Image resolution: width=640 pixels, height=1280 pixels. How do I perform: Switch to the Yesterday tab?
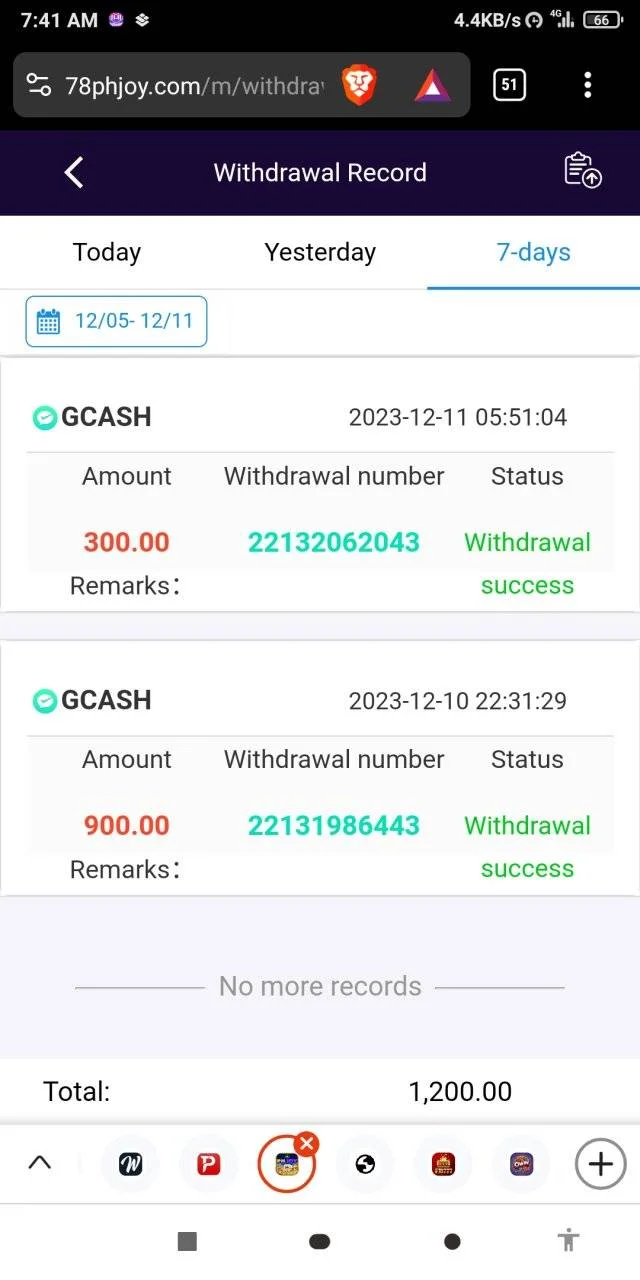[320, 252]
